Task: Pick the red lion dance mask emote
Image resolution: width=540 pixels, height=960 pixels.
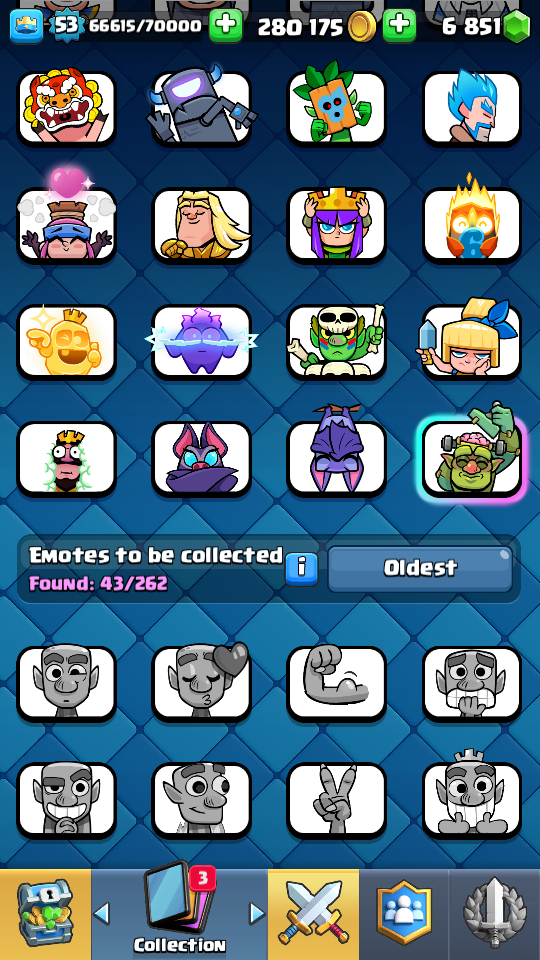Action: (67, 108)
